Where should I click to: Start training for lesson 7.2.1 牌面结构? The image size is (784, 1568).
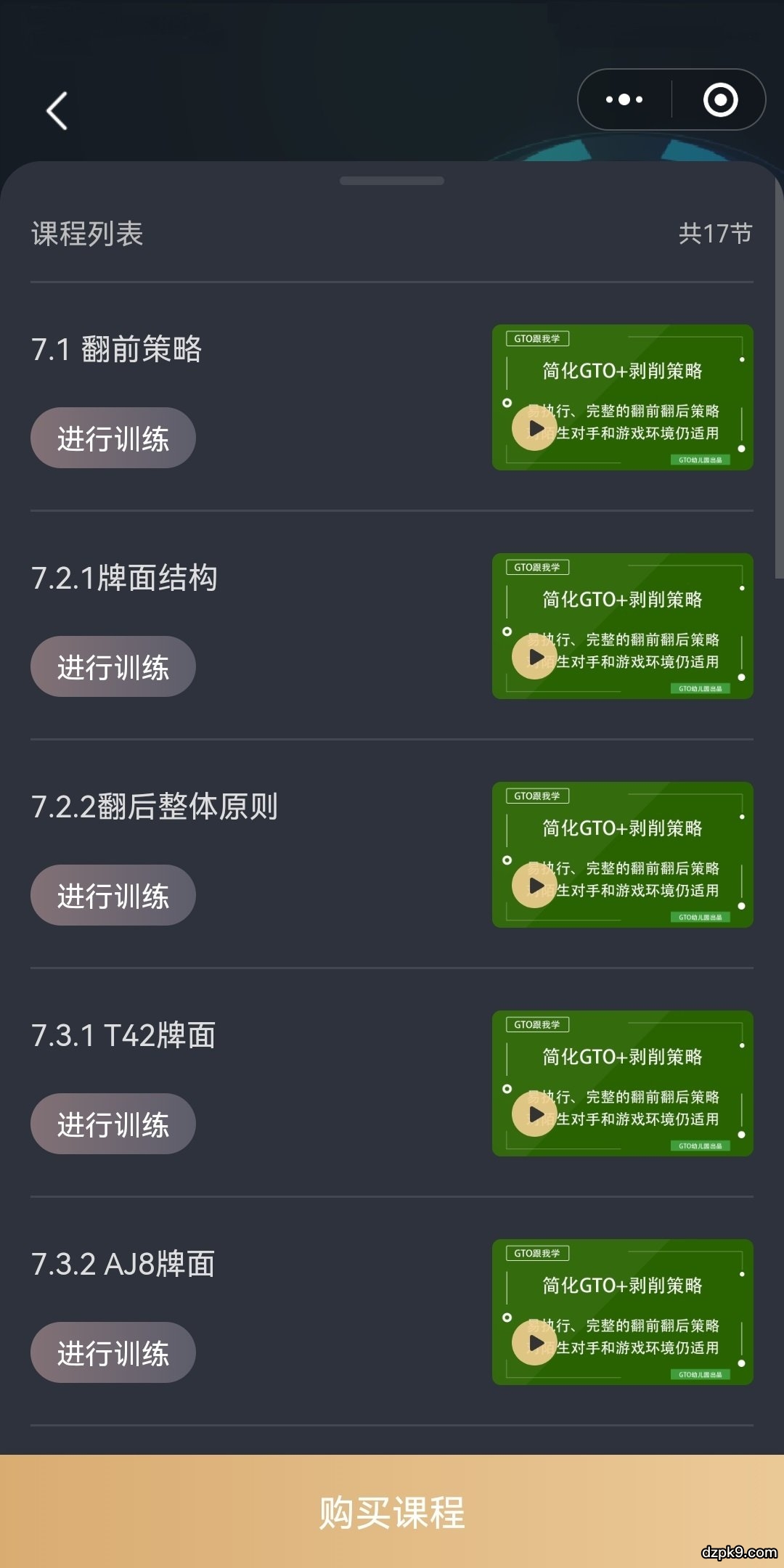pos(113,666)
